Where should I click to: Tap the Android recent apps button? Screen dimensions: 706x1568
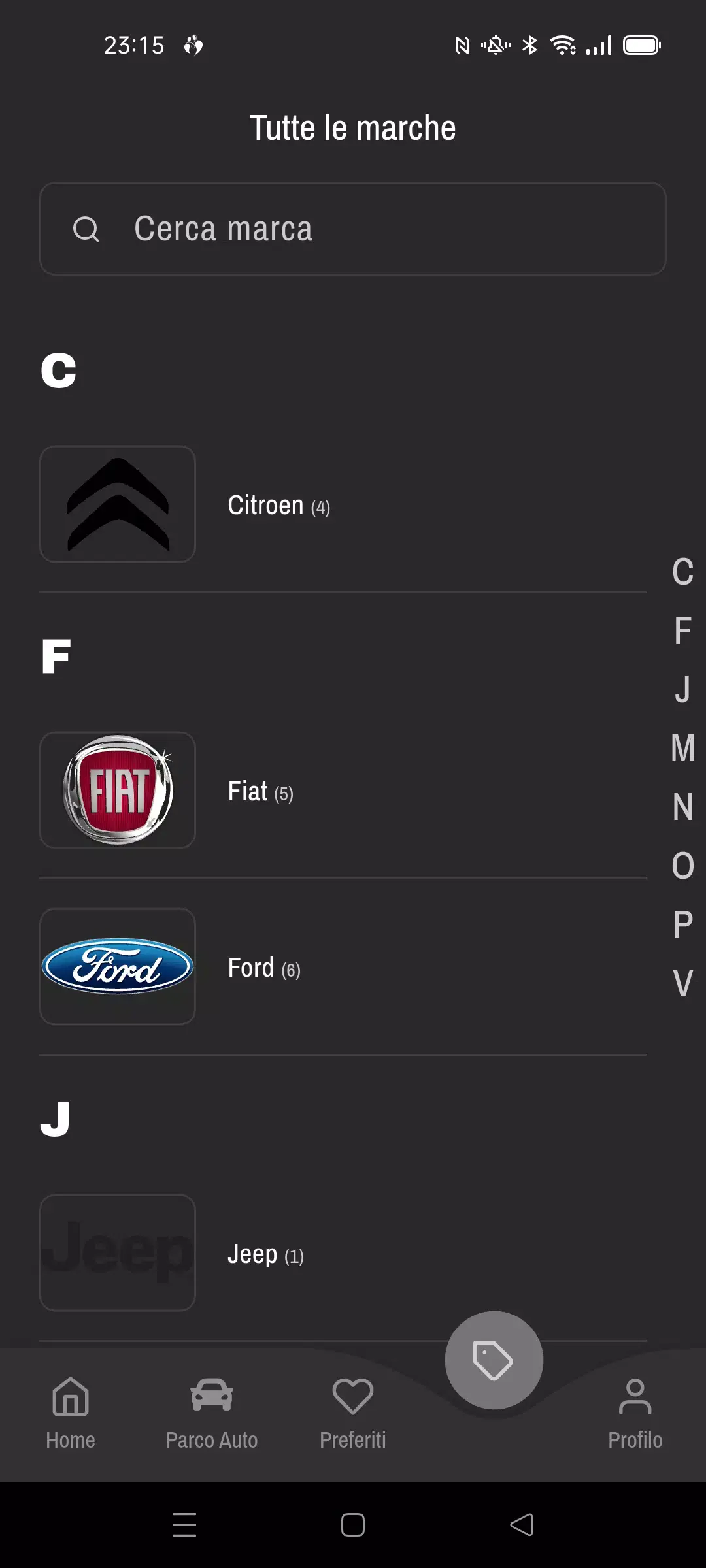pyautogui.click(x=185, y=1525)
